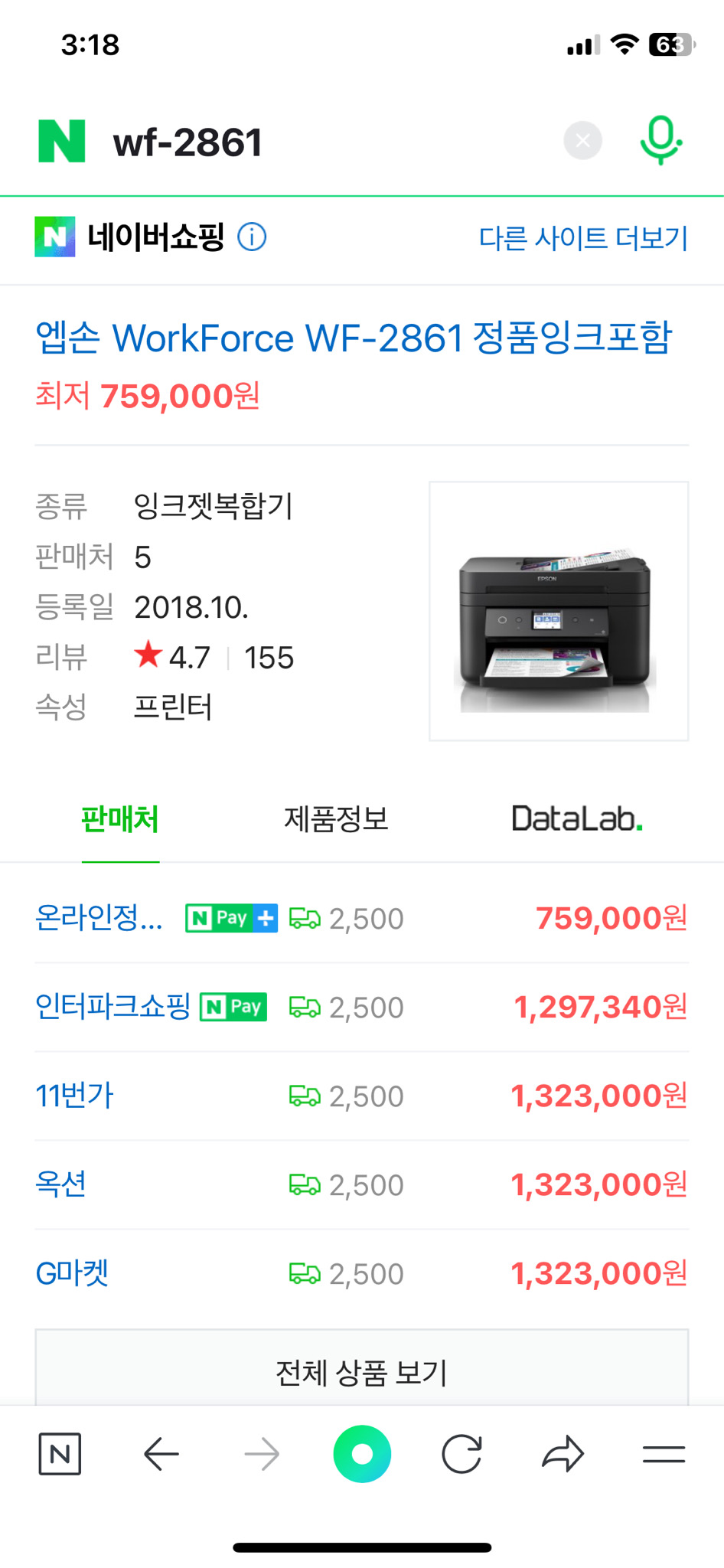Tap the green GreenDot button in bottom toolbar
This screenshot has height=1568, width=724.
(x=362, y=1454)
